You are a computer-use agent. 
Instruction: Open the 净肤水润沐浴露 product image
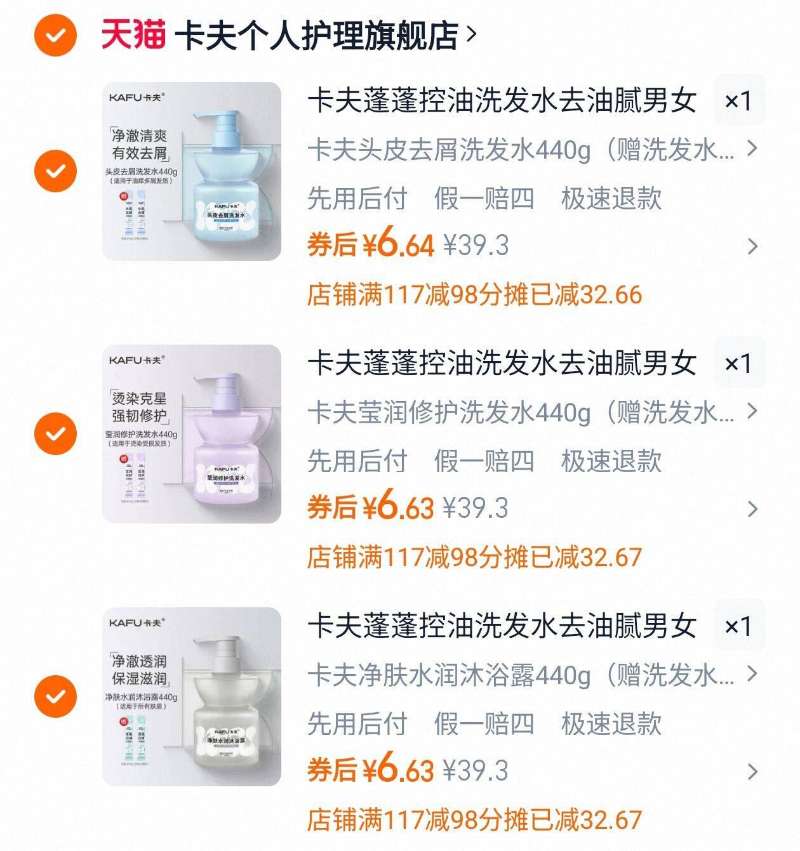click(192, 696)
